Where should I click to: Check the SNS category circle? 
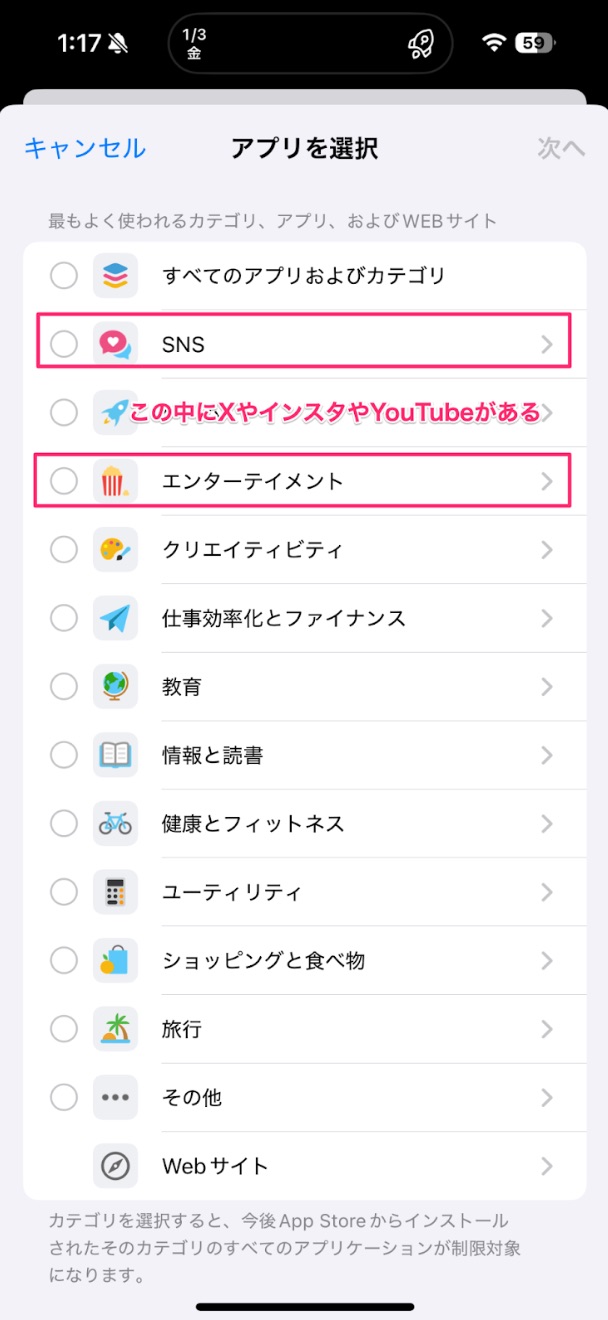tap(64, 344)
